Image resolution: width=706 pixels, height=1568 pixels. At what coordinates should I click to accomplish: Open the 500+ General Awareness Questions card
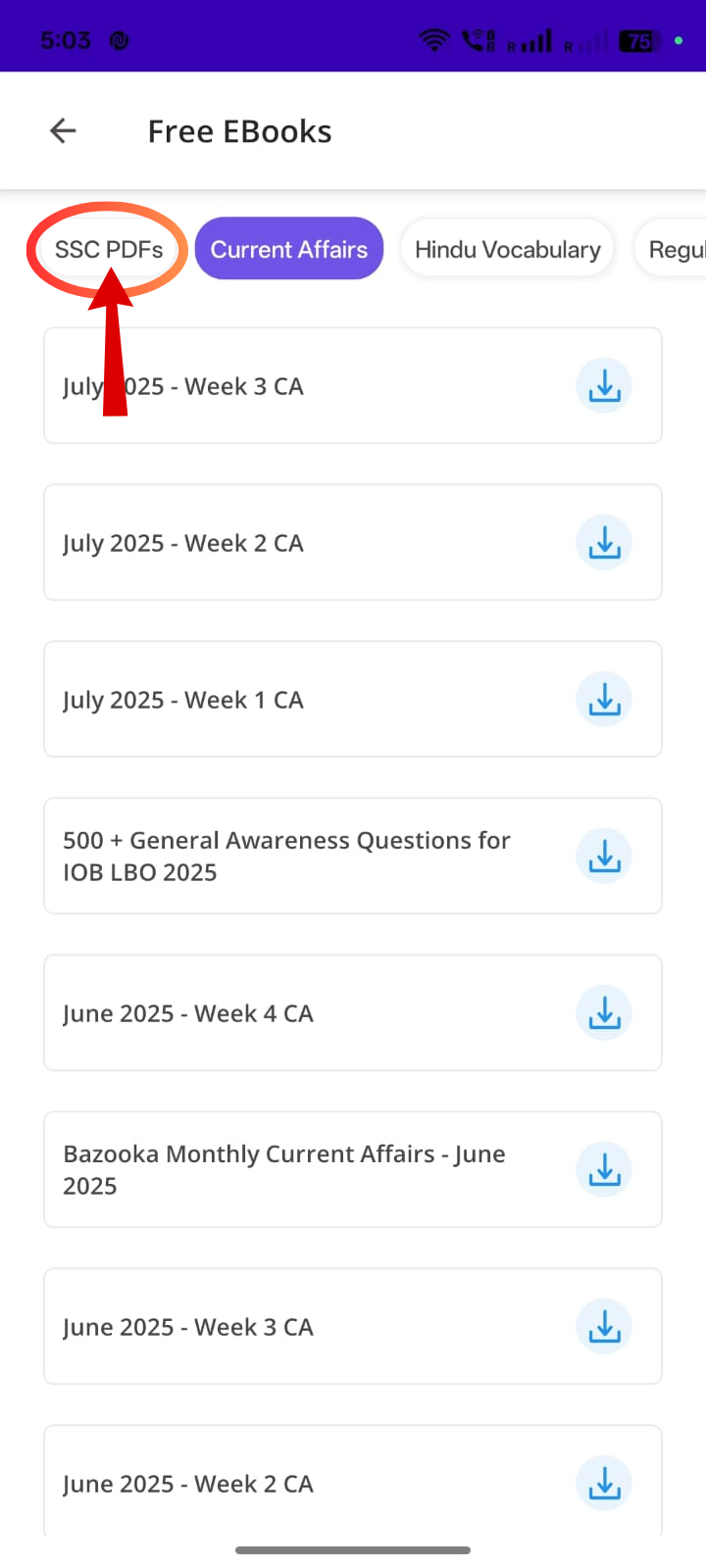[x=294, y=856]
